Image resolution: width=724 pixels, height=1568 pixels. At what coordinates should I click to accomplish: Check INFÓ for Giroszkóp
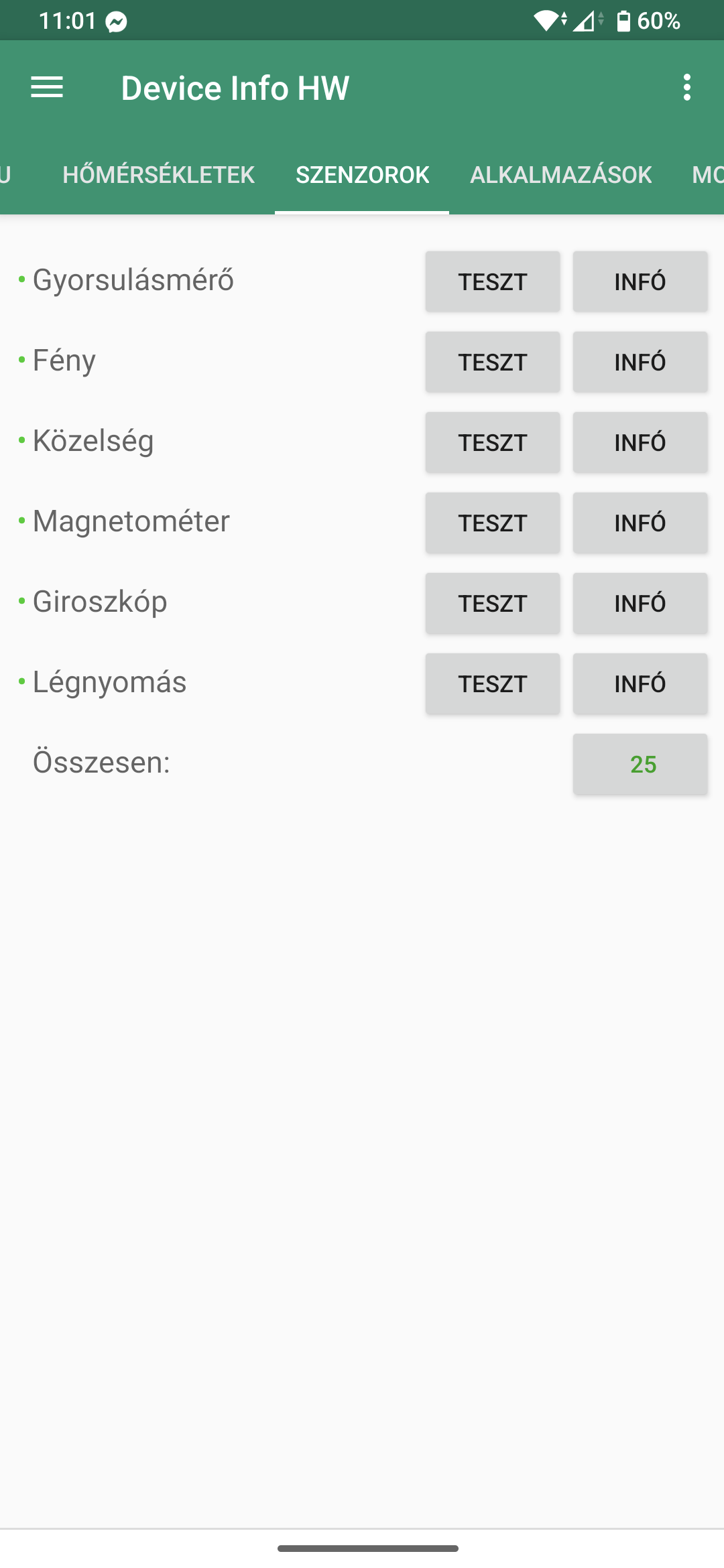[640, 603]
